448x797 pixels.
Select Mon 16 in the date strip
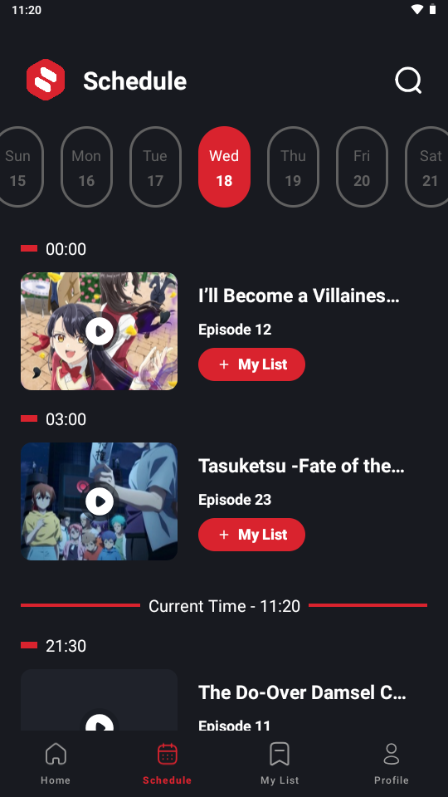pyautogui.click(x=86, y=167)
